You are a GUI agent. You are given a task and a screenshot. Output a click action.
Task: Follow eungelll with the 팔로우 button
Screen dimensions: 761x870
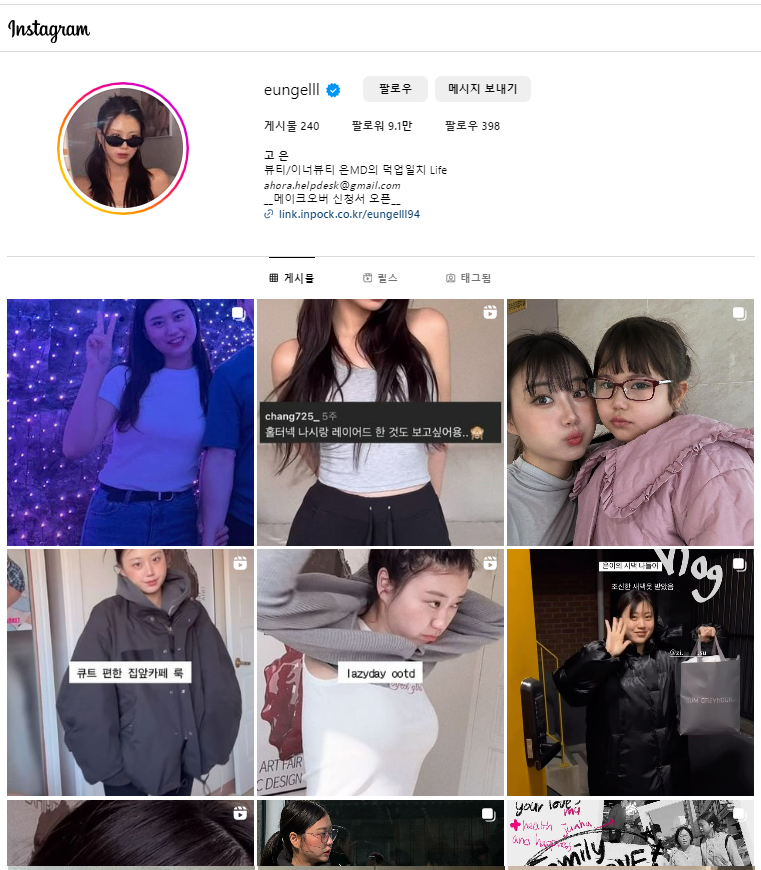point(395,89)
